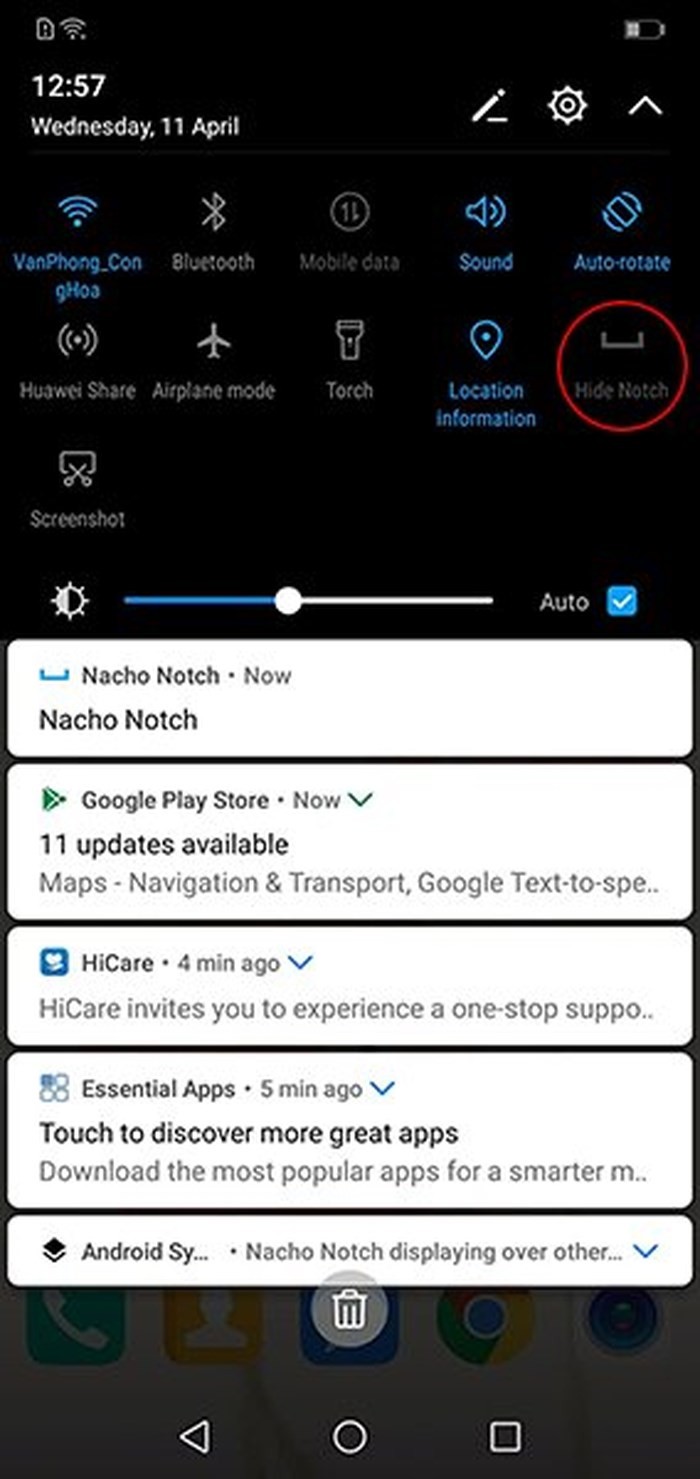The image size is (700, 1479).
Task: Disable Auto-rotate
Action: coord(621,212)
